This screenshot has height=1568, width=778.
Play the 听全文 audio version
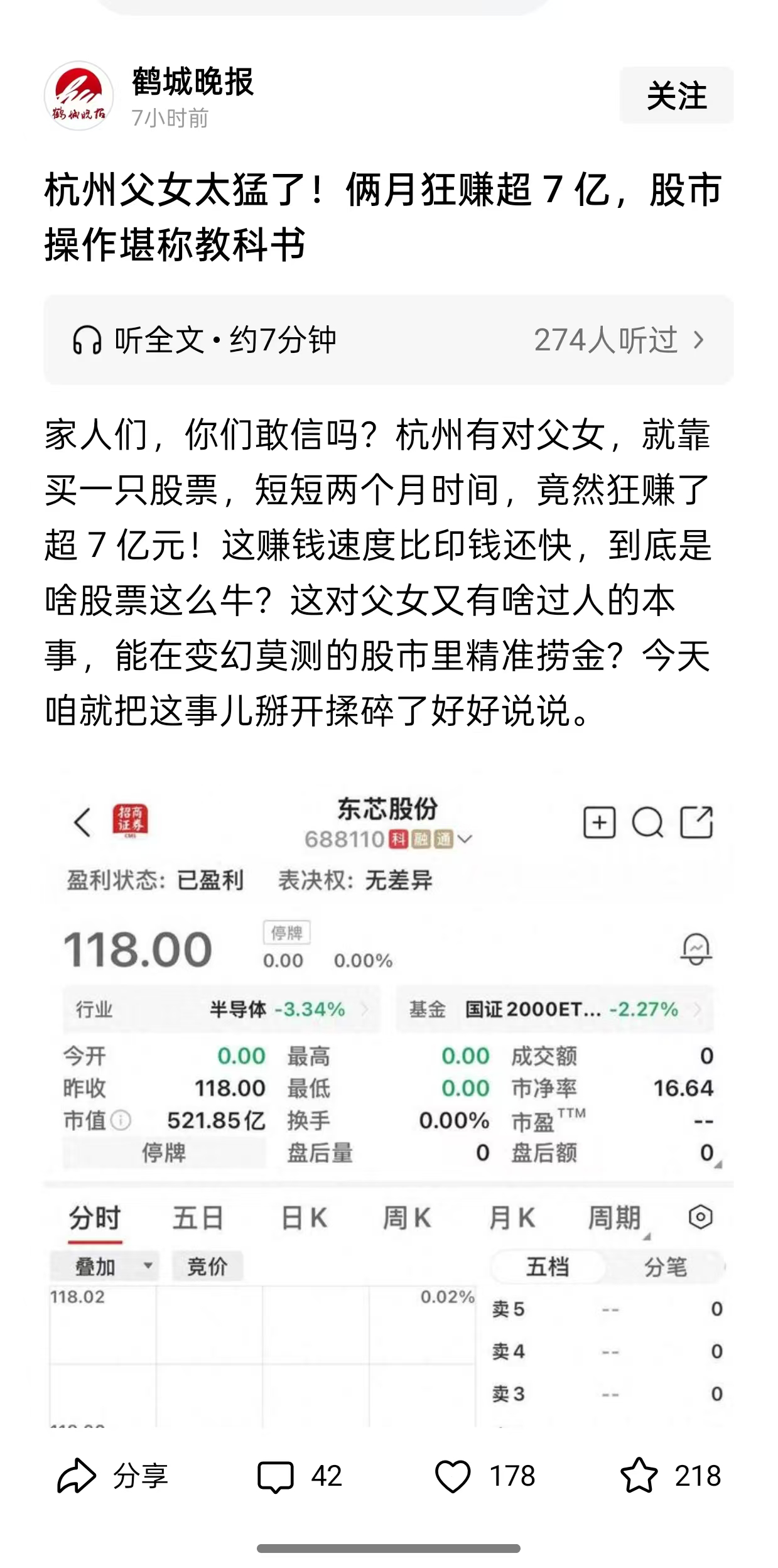coord(204,340)
